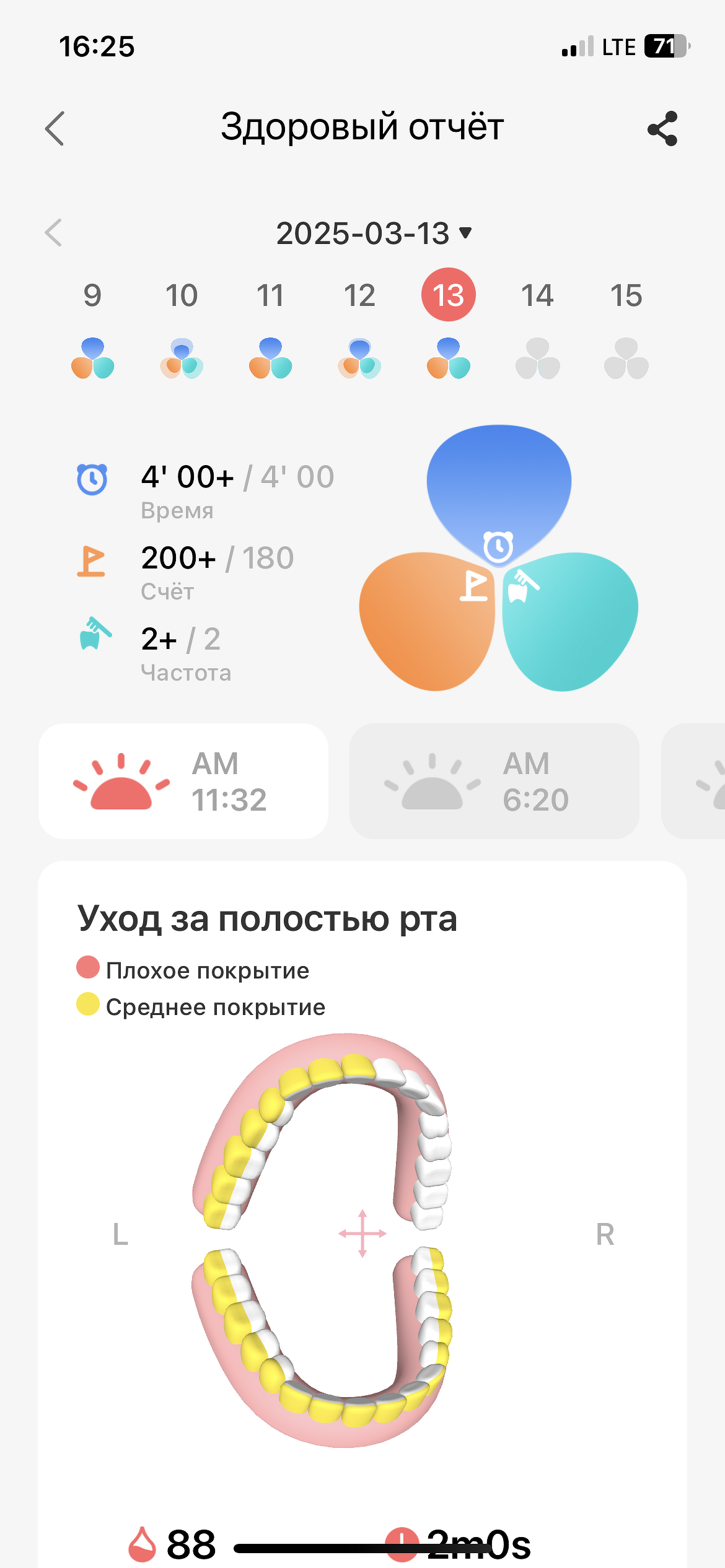
Task: Open the AM 11:32 brushing session
Action: (183, 781)
